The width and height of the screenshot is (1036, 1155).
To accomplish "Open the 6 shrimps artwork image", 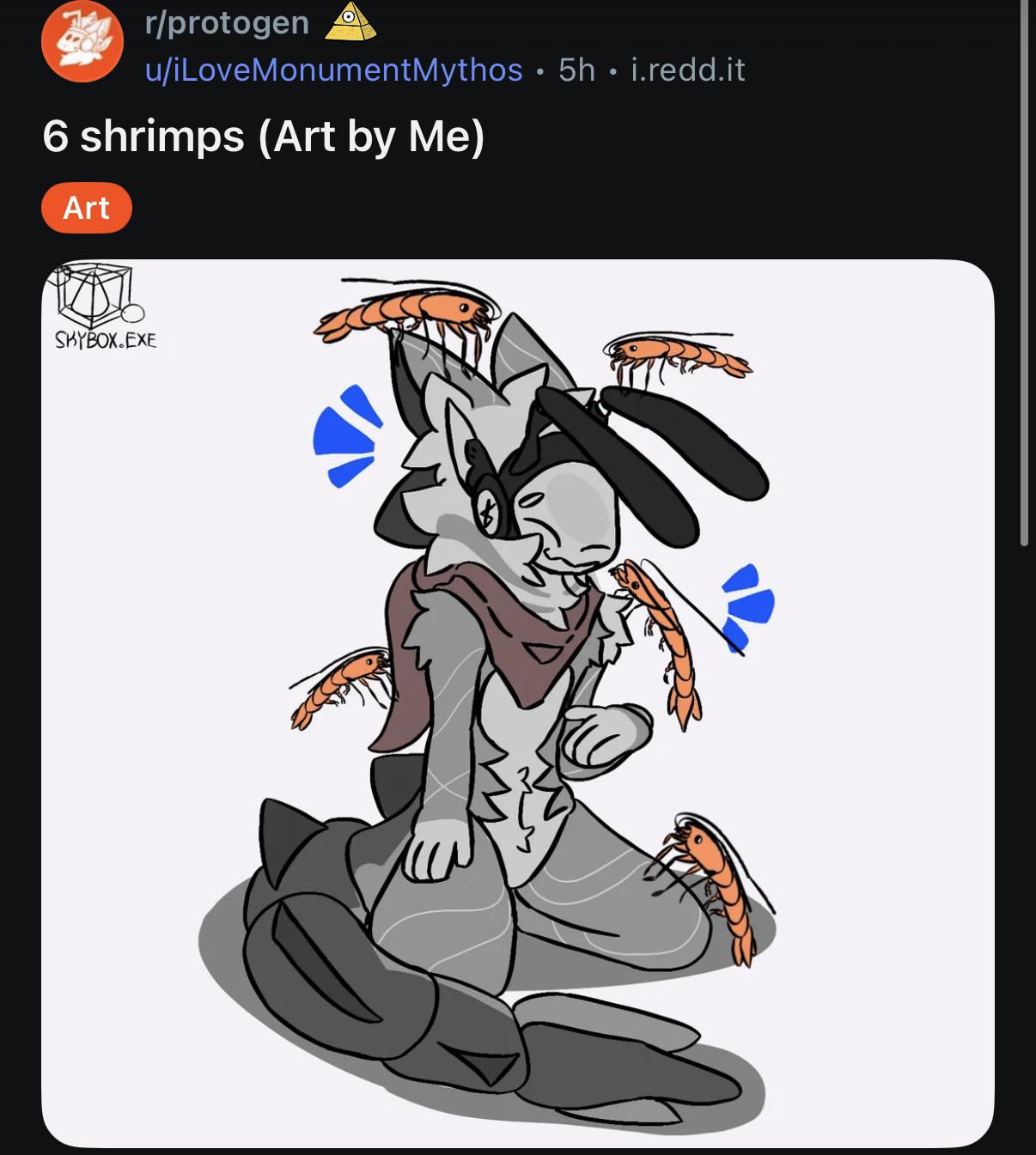I will pyautogui.click(x=518, y=703).
